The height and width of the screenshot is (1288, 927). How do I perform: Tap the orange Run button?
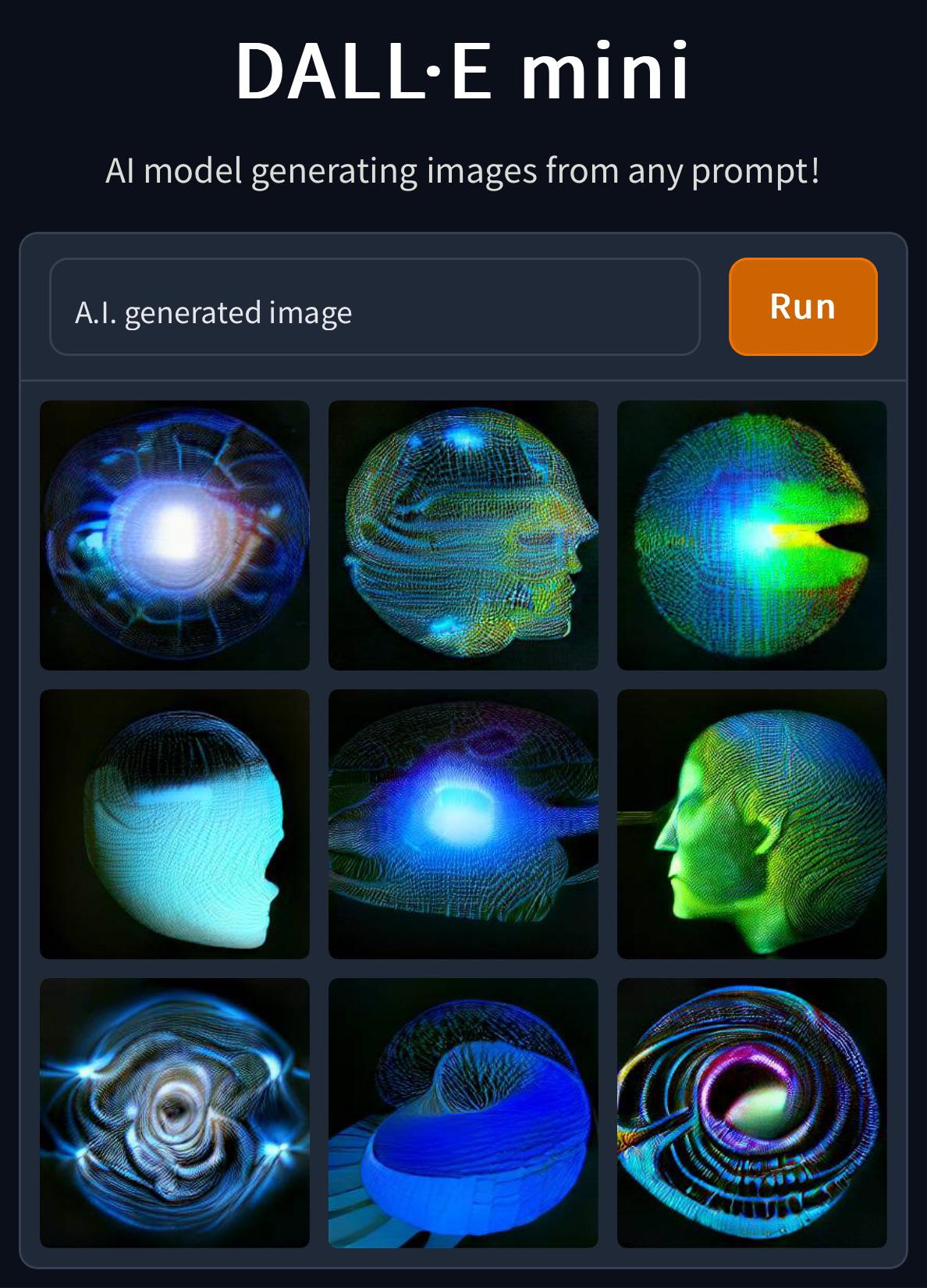[x=802, y=307]
